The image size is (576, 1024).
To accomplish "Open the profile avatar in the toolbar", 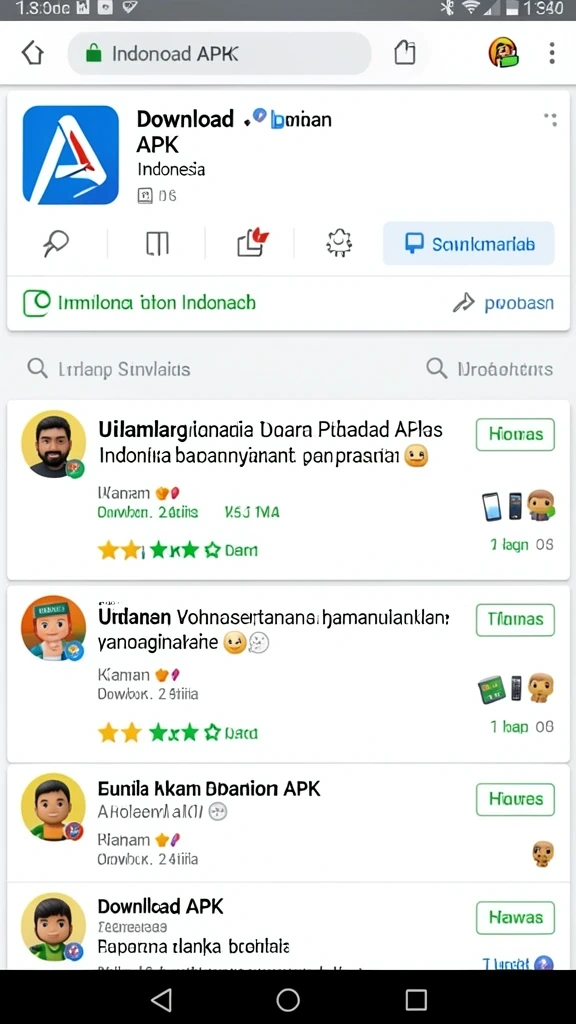I will (504, 53).
